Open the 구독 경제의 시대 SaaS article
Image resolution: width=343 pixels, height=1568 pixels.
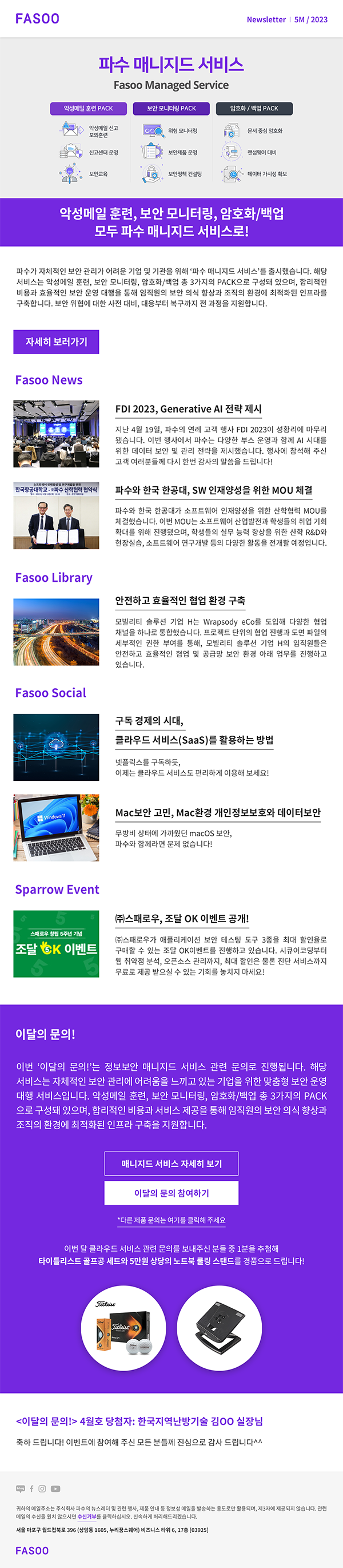click(194, 740)
